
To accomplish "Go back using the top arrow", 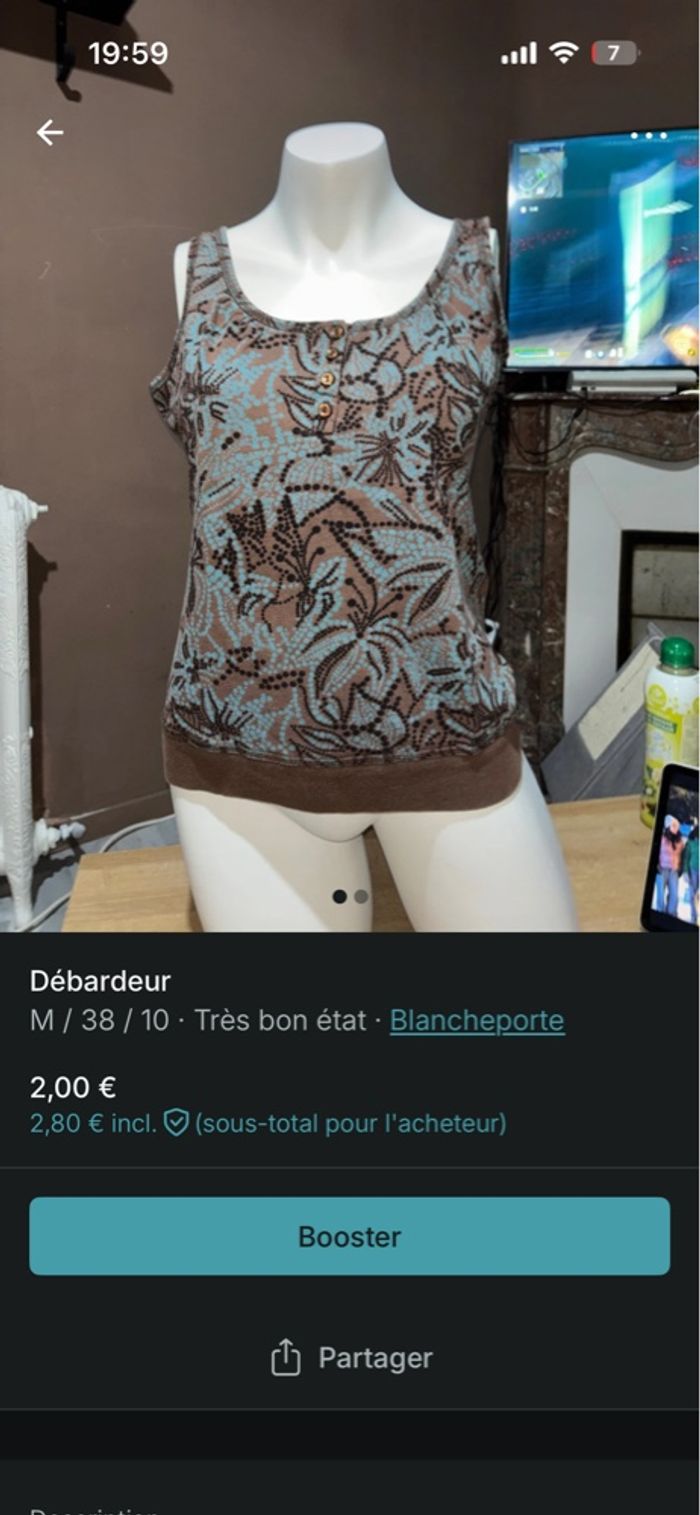I will tap(49, 132).
